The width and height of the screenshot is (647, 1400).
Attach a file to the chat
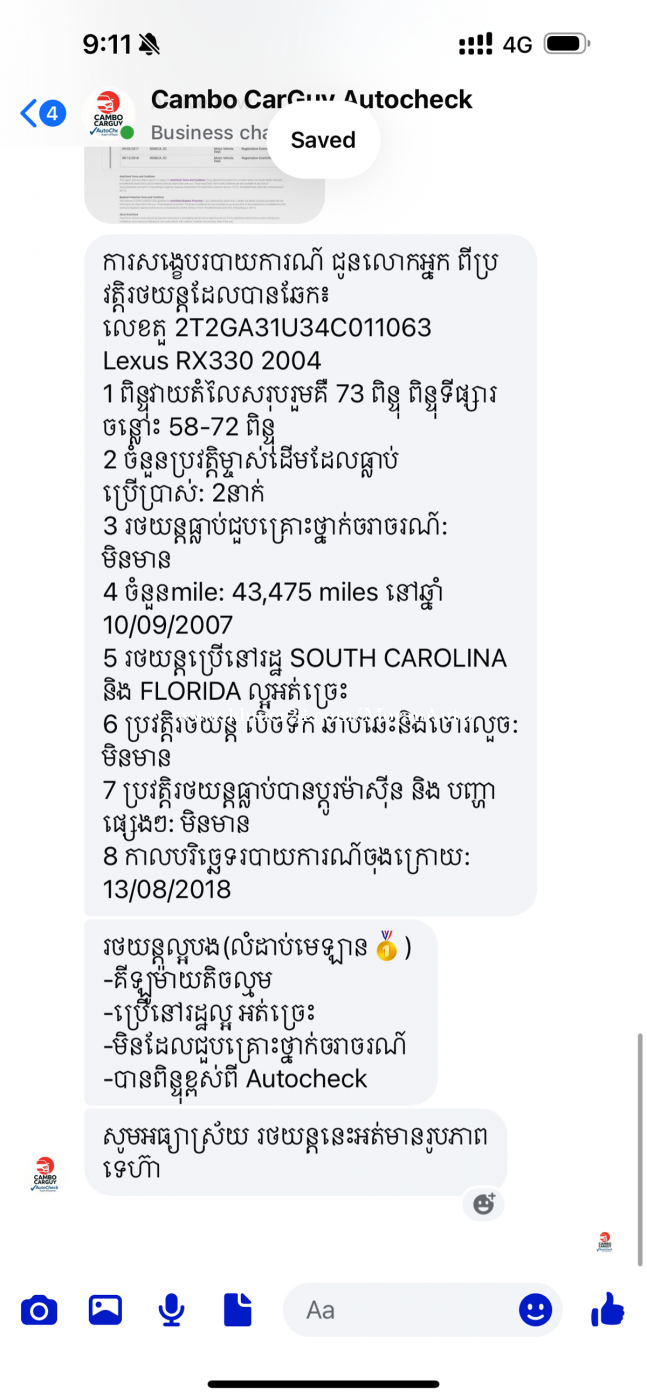[x=237, y=1309]
